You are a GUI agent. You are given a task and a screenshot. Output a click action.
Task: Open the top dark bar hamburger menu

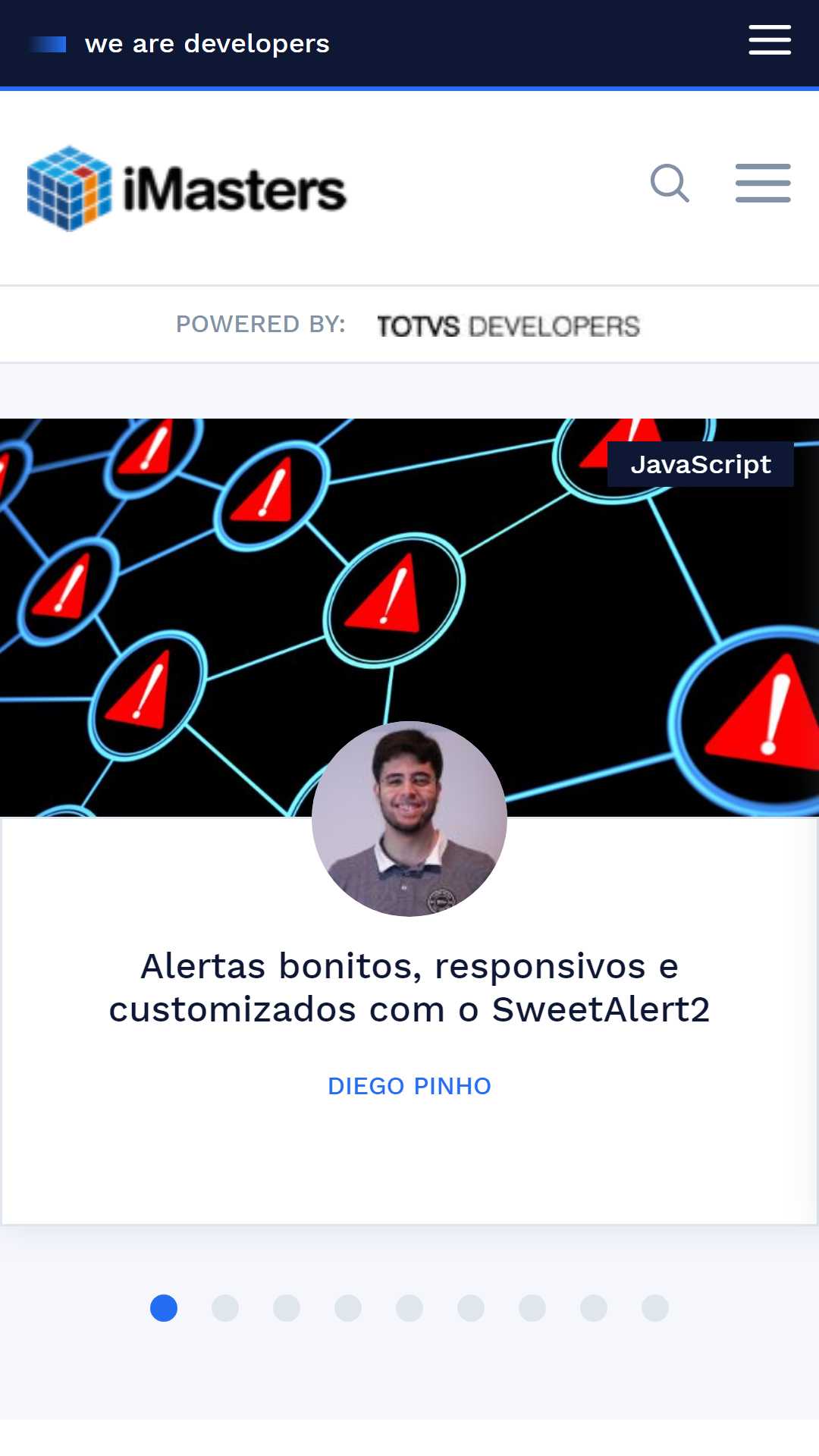tap(770, 40)
